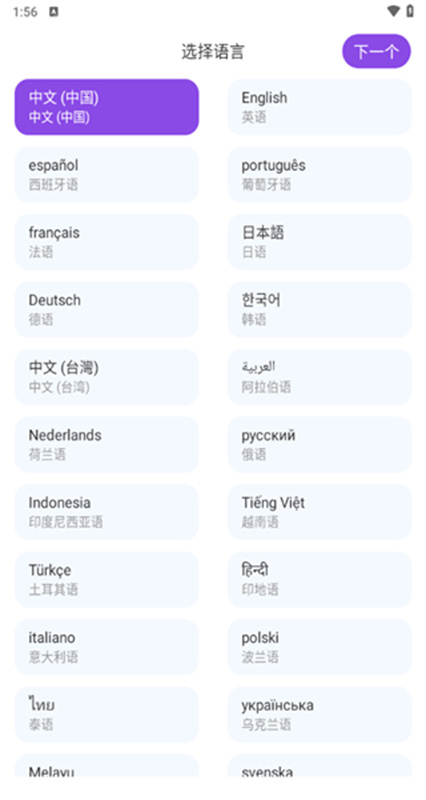Pick українська from the list
This screenshot has width=426, height=800.
pos(319,714)
